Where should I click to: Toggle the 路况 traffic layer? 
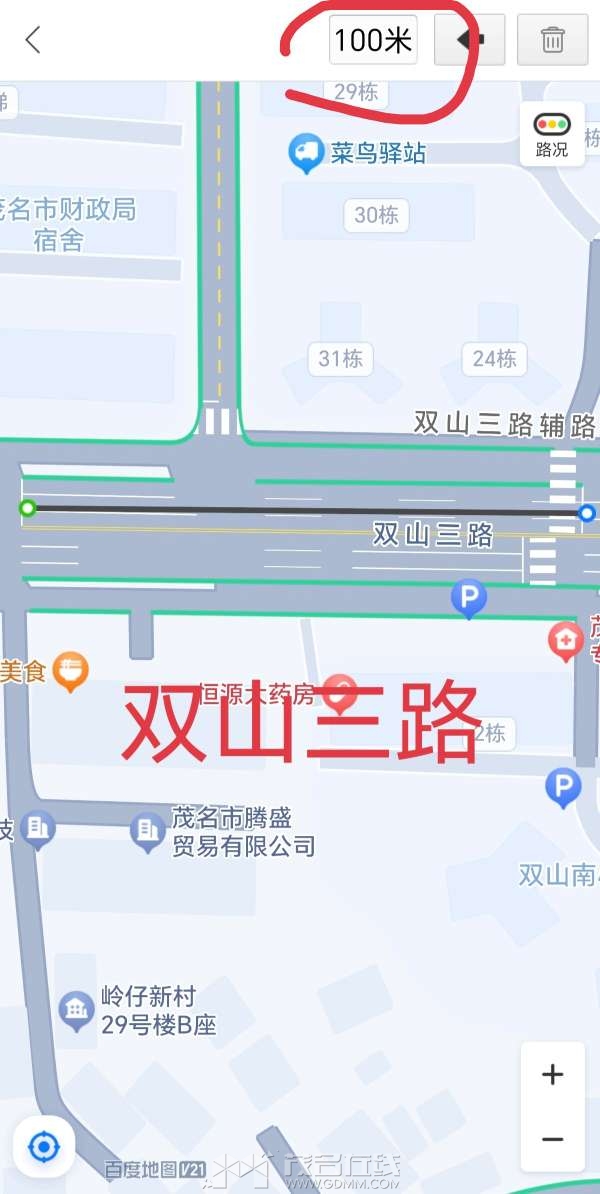click(x=551, y=134)
